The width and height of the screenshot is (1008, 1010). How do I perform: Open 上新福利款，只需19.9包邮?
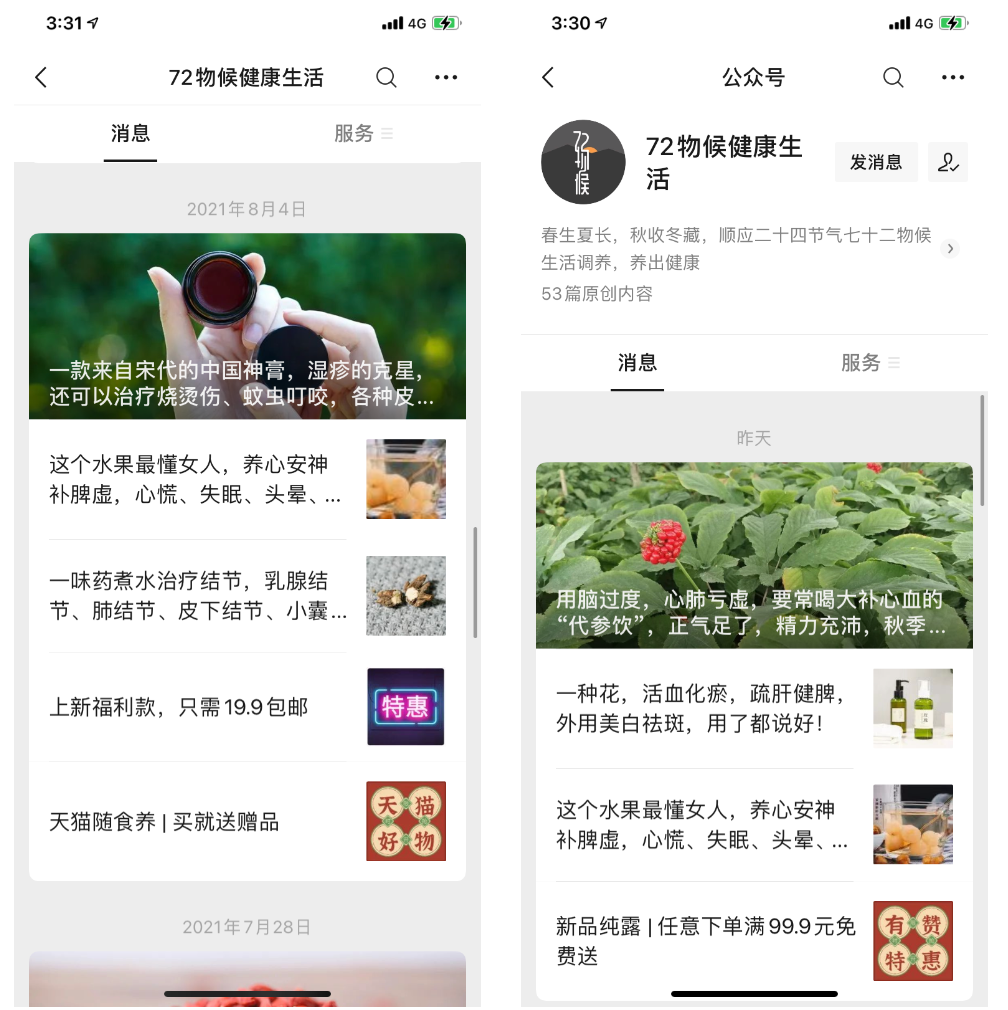point(200,707)
